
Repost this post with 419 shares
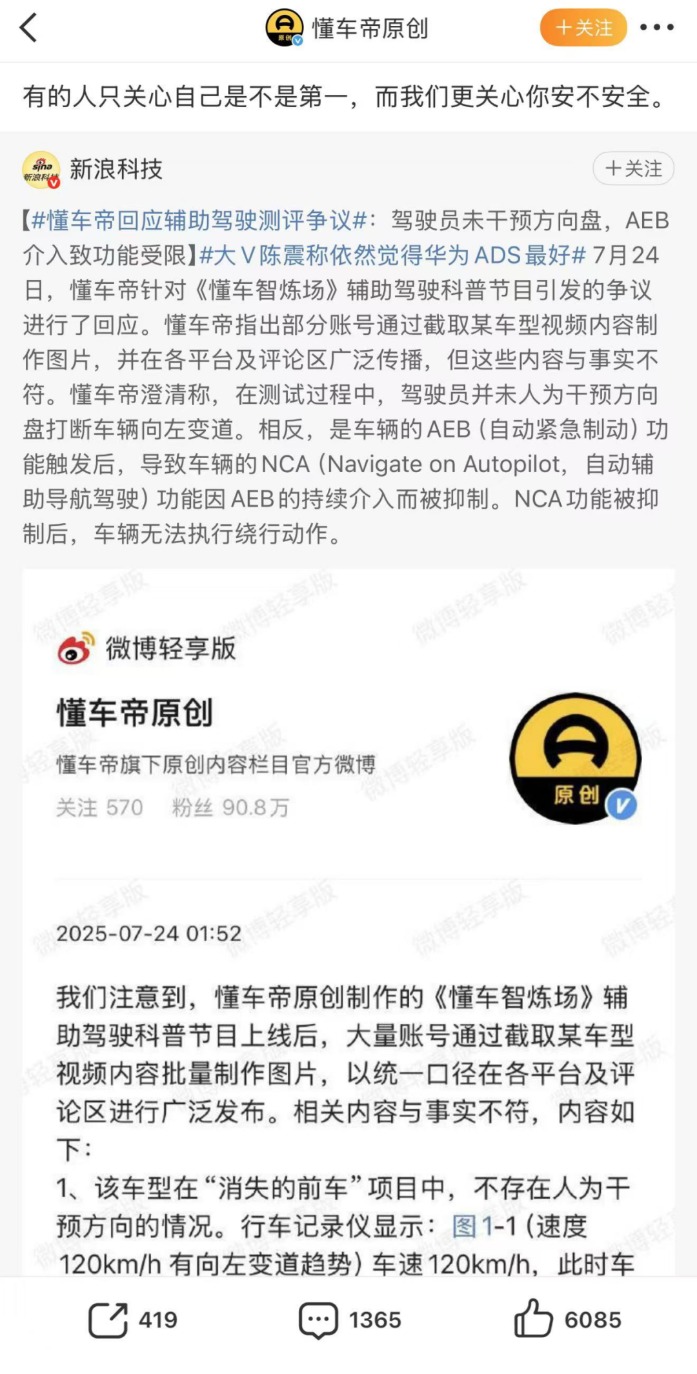point(132,1320)
